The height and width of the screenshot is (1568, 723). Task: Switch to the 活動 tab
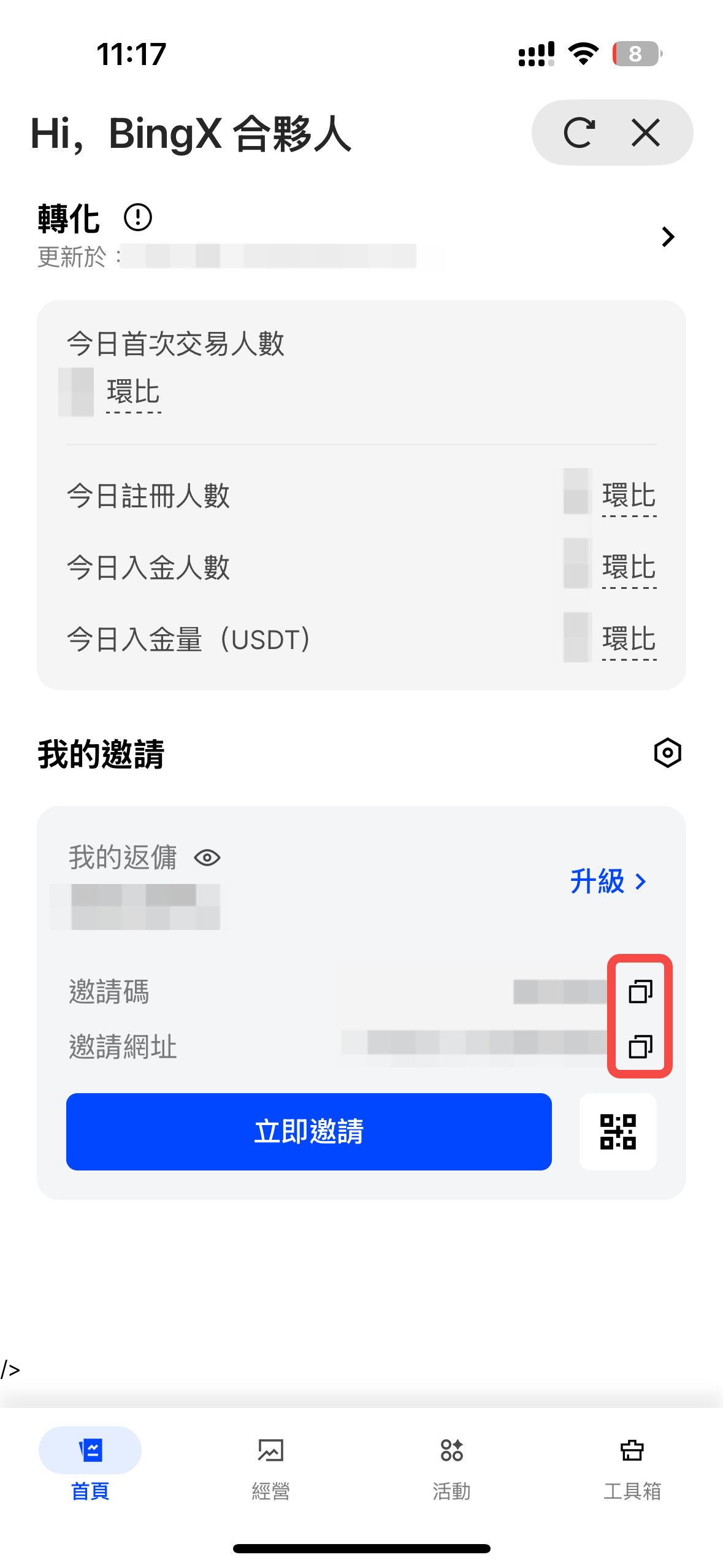tap(451, 1452)
